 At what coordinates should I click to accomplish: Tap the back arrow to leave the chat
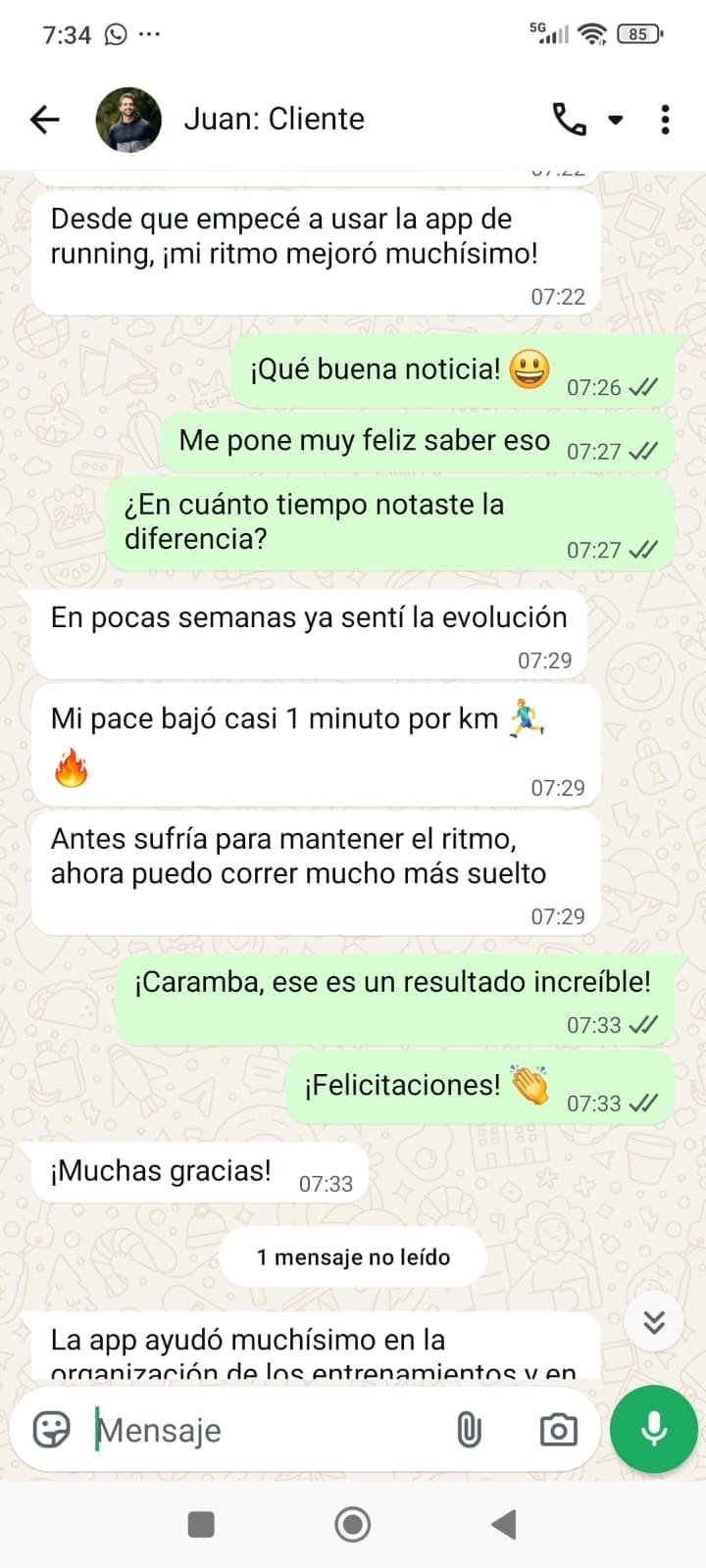(x=43, y=119)
